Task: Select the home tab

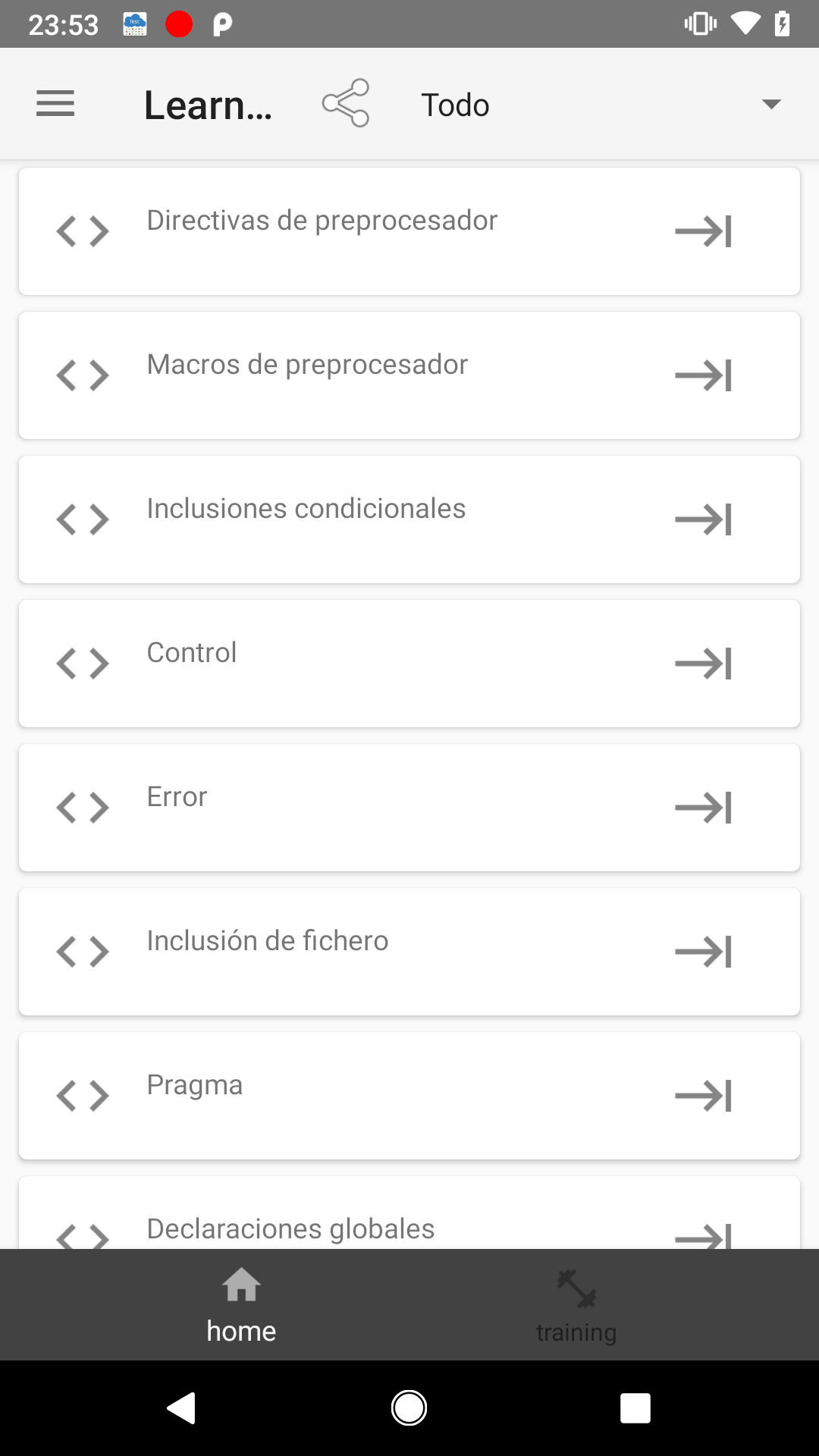Action: 241,1304
